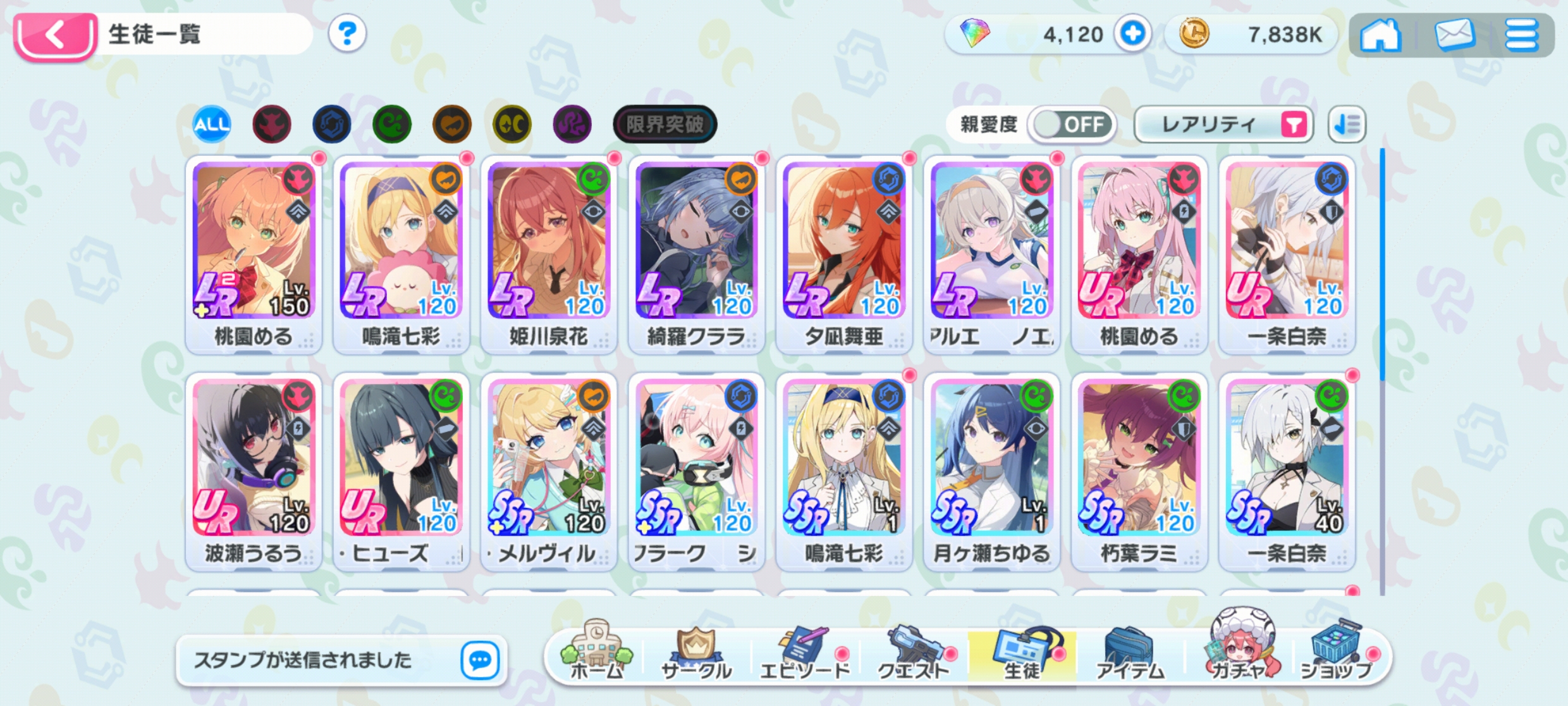Add more gems with the plus button

[1132, 34]
